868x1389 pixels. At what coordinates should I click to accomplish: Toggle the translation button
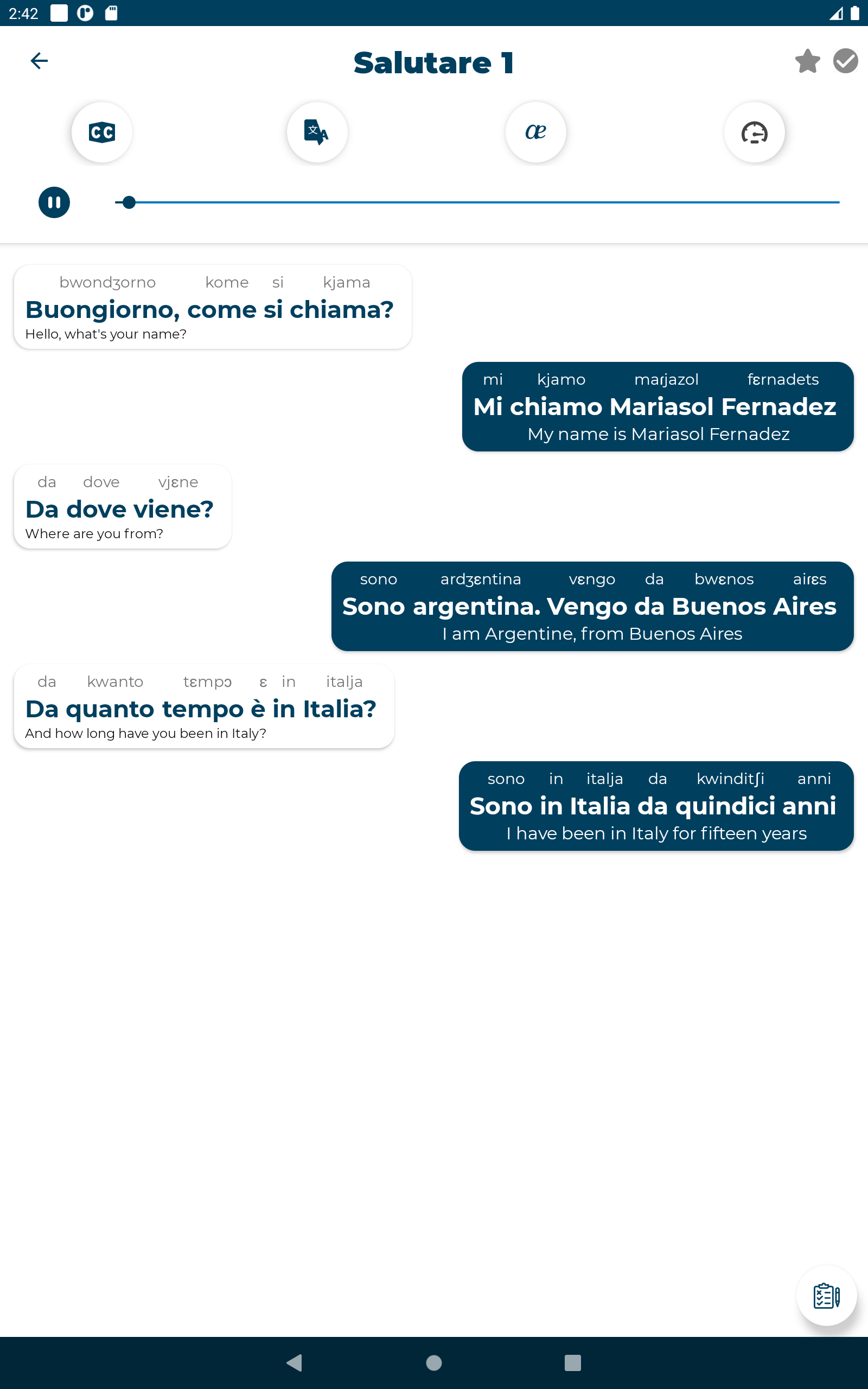point(317,132)
